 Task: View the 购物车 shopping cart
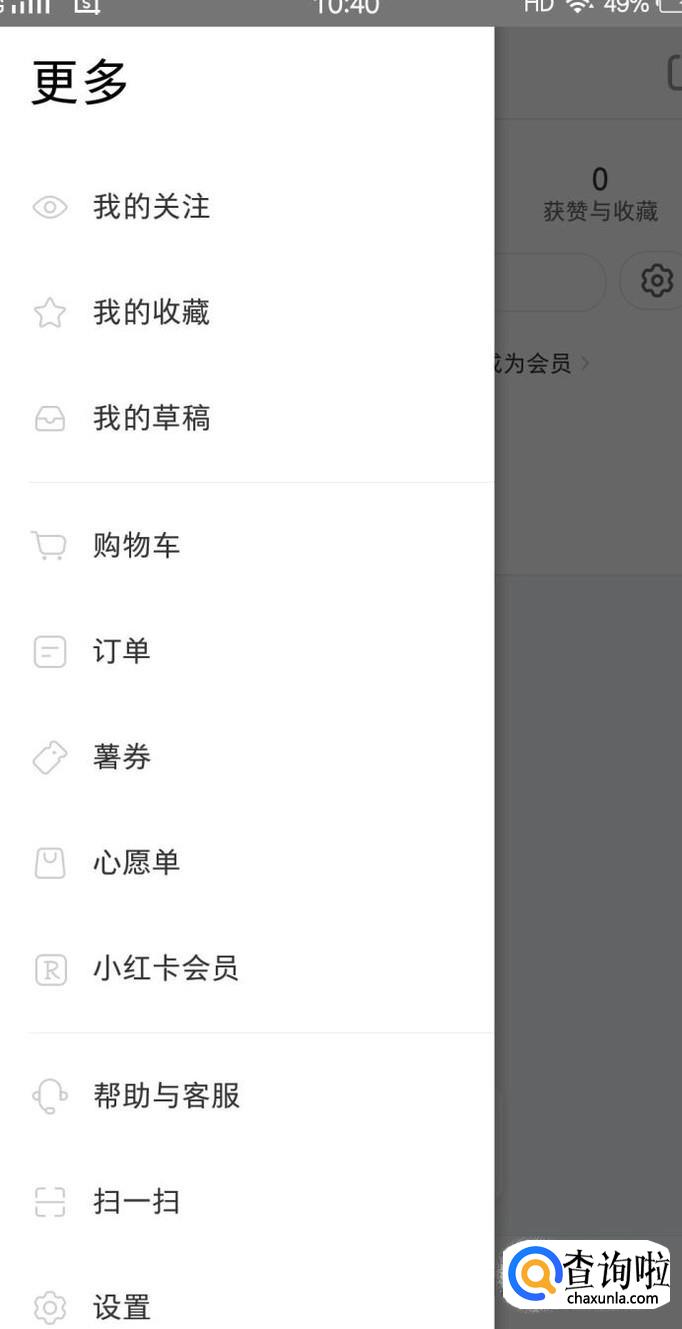tap(136, 546)
